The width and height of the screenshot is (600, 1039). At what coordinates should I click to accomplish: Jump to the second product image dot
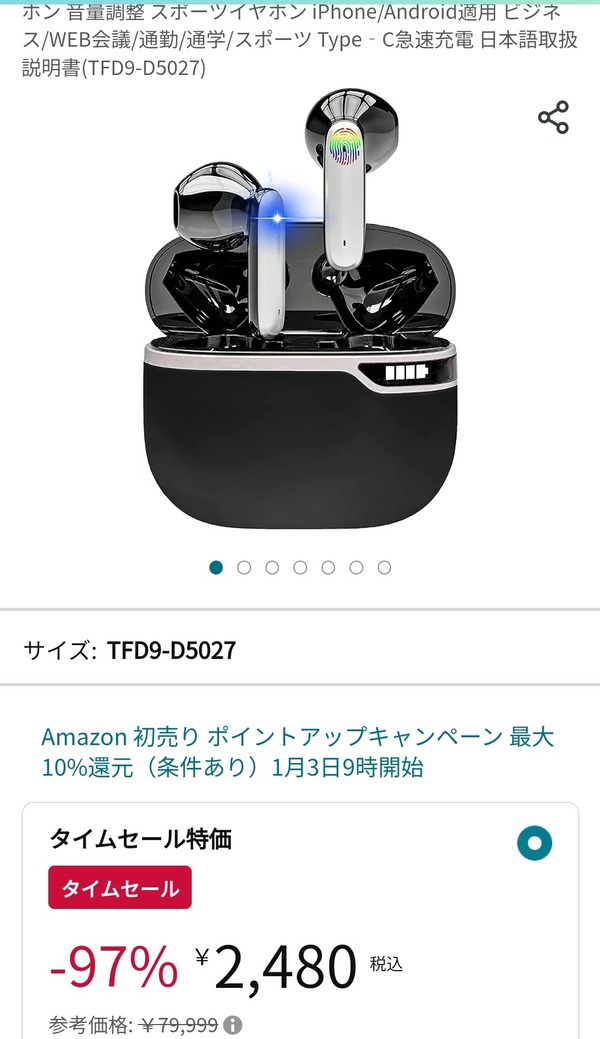(x=244, y=567)
